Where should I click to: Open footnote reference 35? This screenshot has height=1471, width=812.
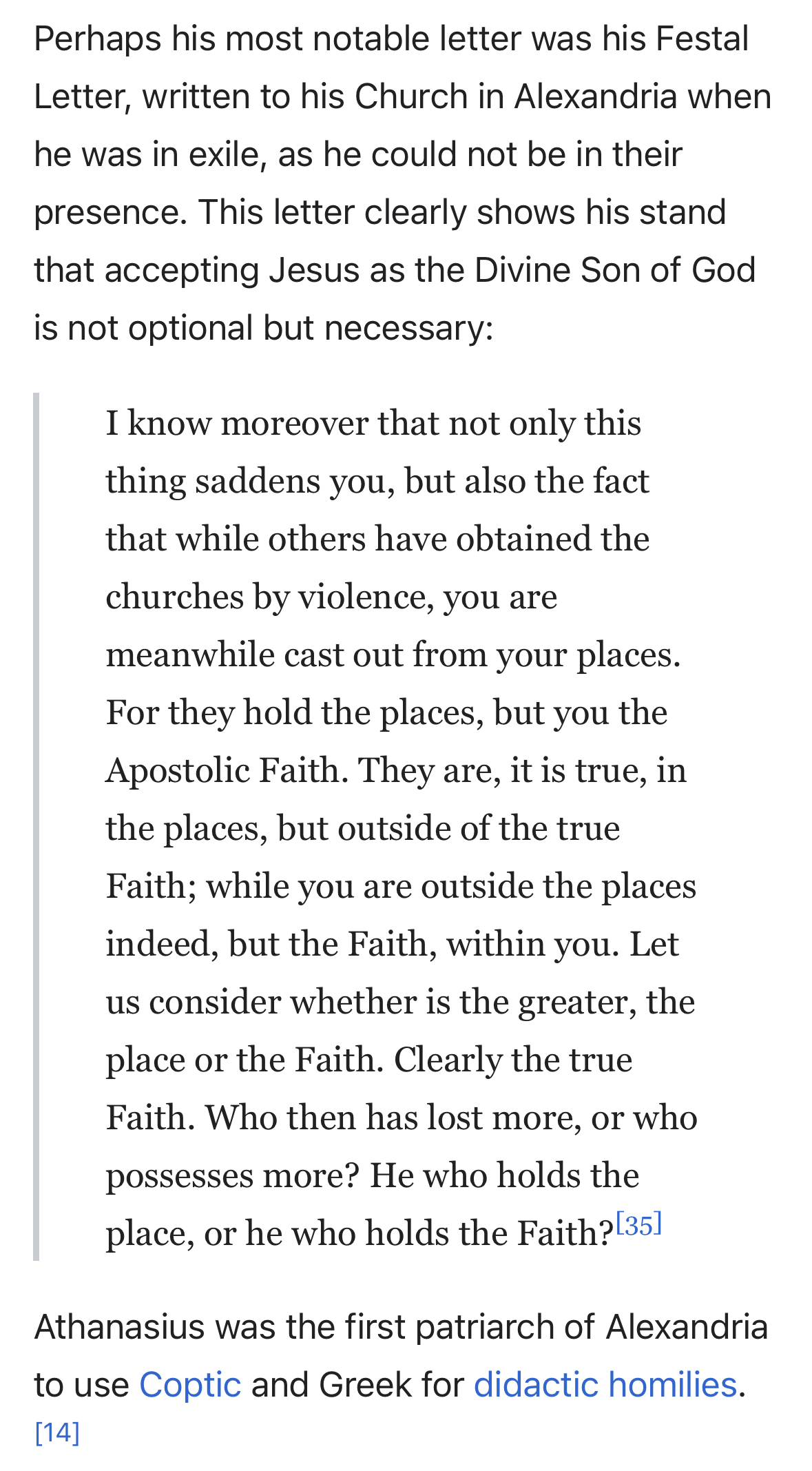[x=638, y=1224]
